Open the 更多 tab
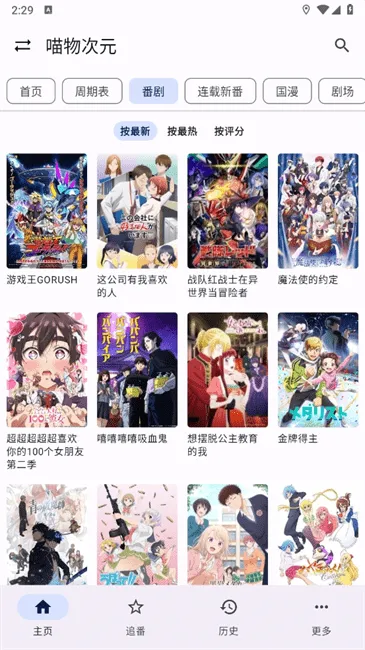The width and height of the screenshot is (365, 650). pyautogui.click(x=321, y=616)
